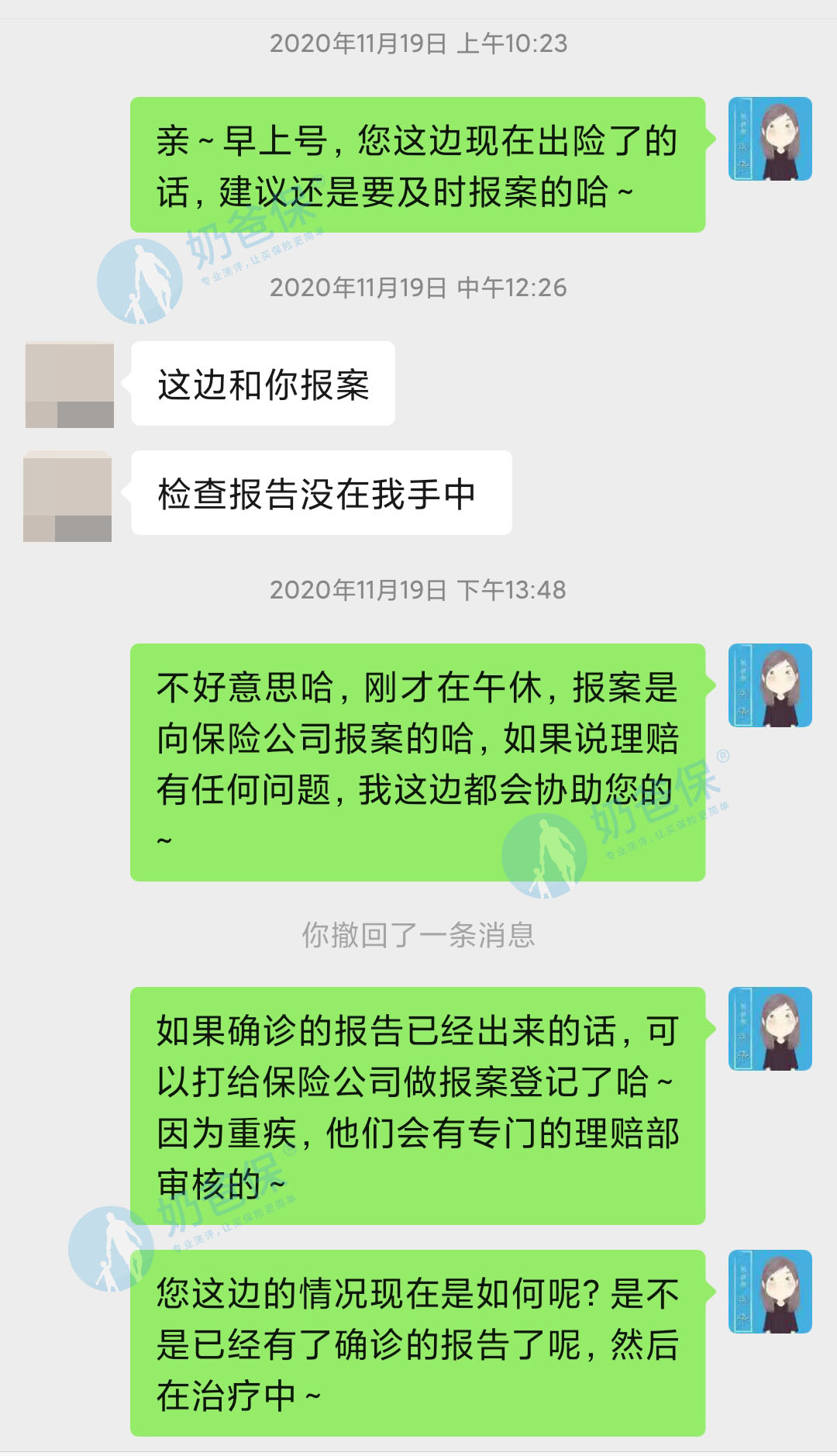Screen dimensions: 837x1456
Task: Tap agent avatar next to '如果确诊的报告' message
Action: coord(770,1029)
